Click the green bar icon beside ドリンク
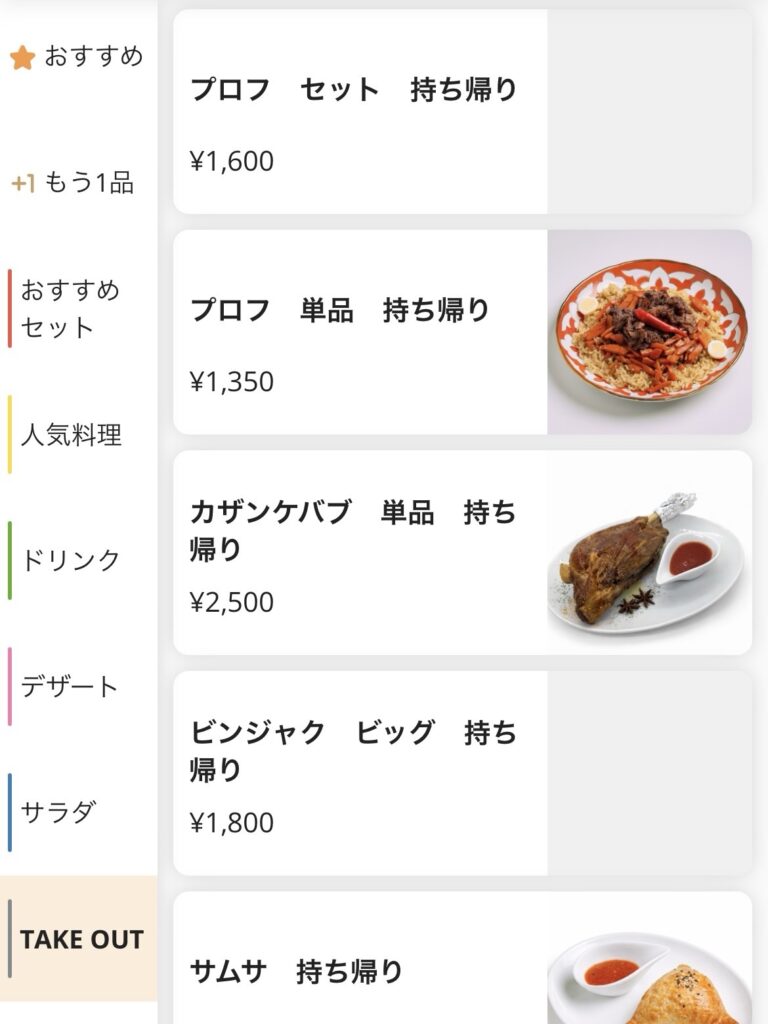Screen dimensions: 768x1024 point(10,560)
